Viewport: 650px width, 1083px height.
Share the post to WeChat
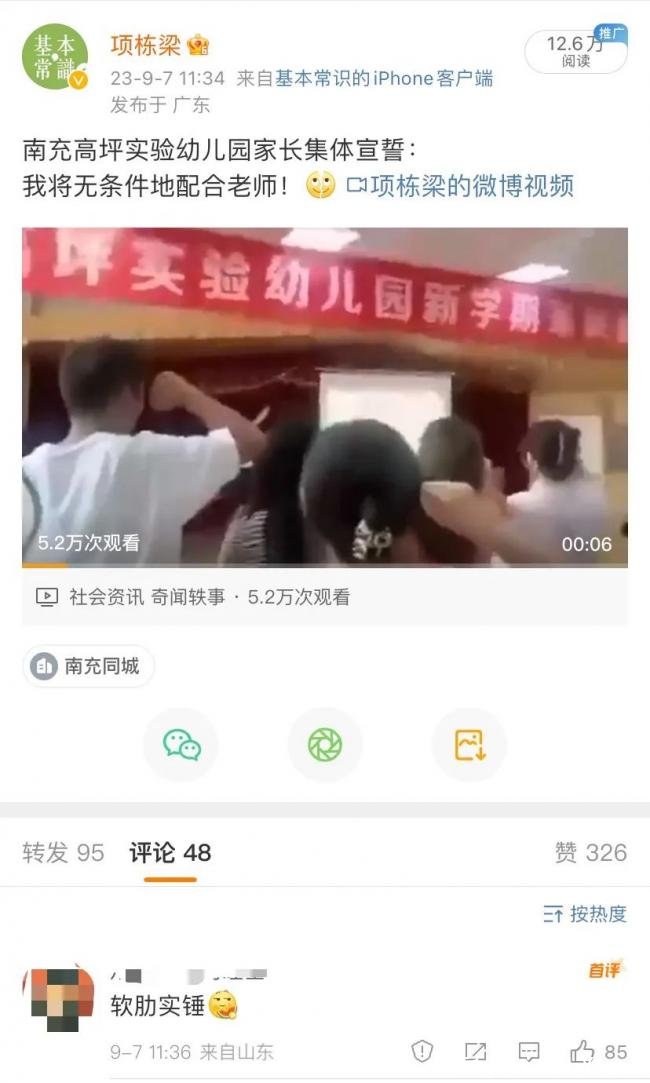(181, 745)
